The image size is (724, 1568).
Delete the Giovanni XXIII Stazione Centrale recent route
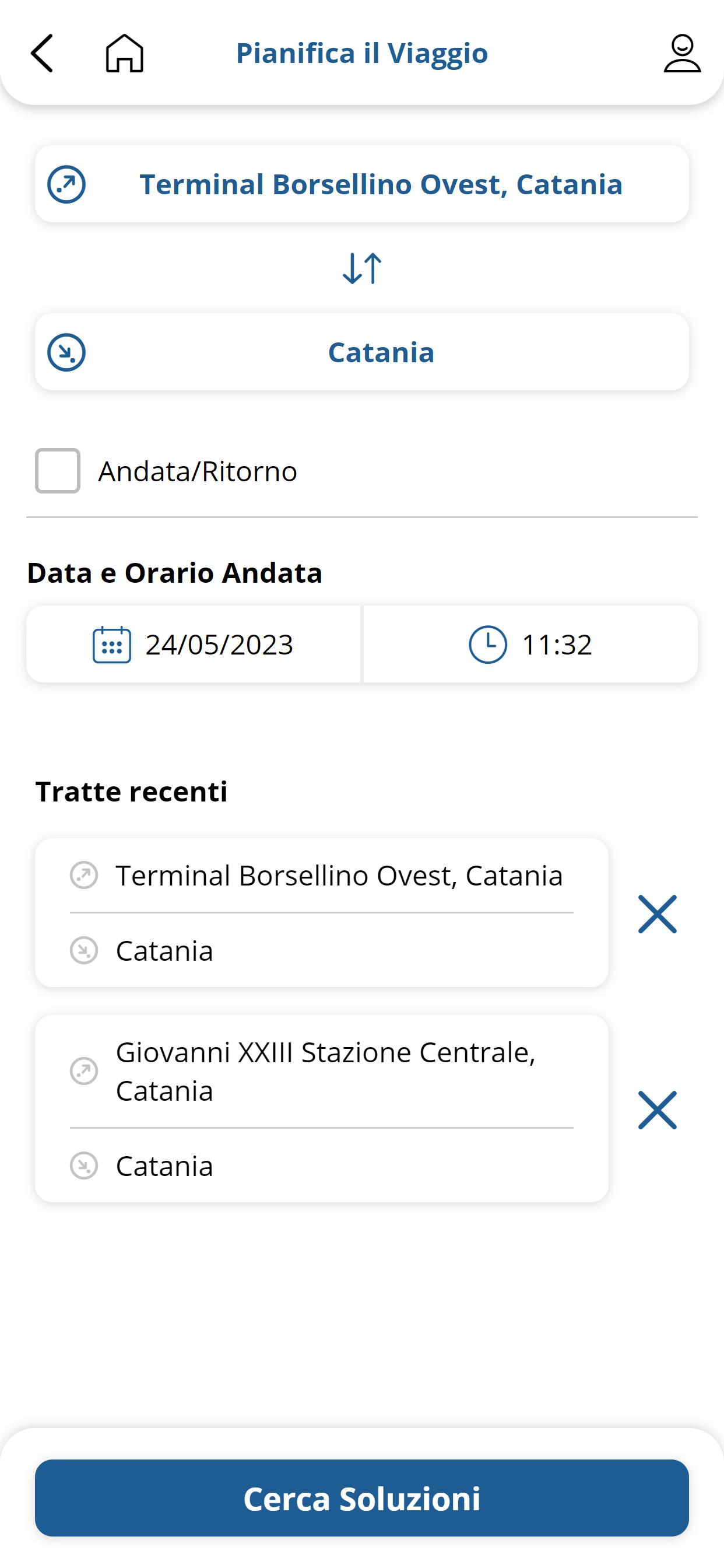(657, 1110)
